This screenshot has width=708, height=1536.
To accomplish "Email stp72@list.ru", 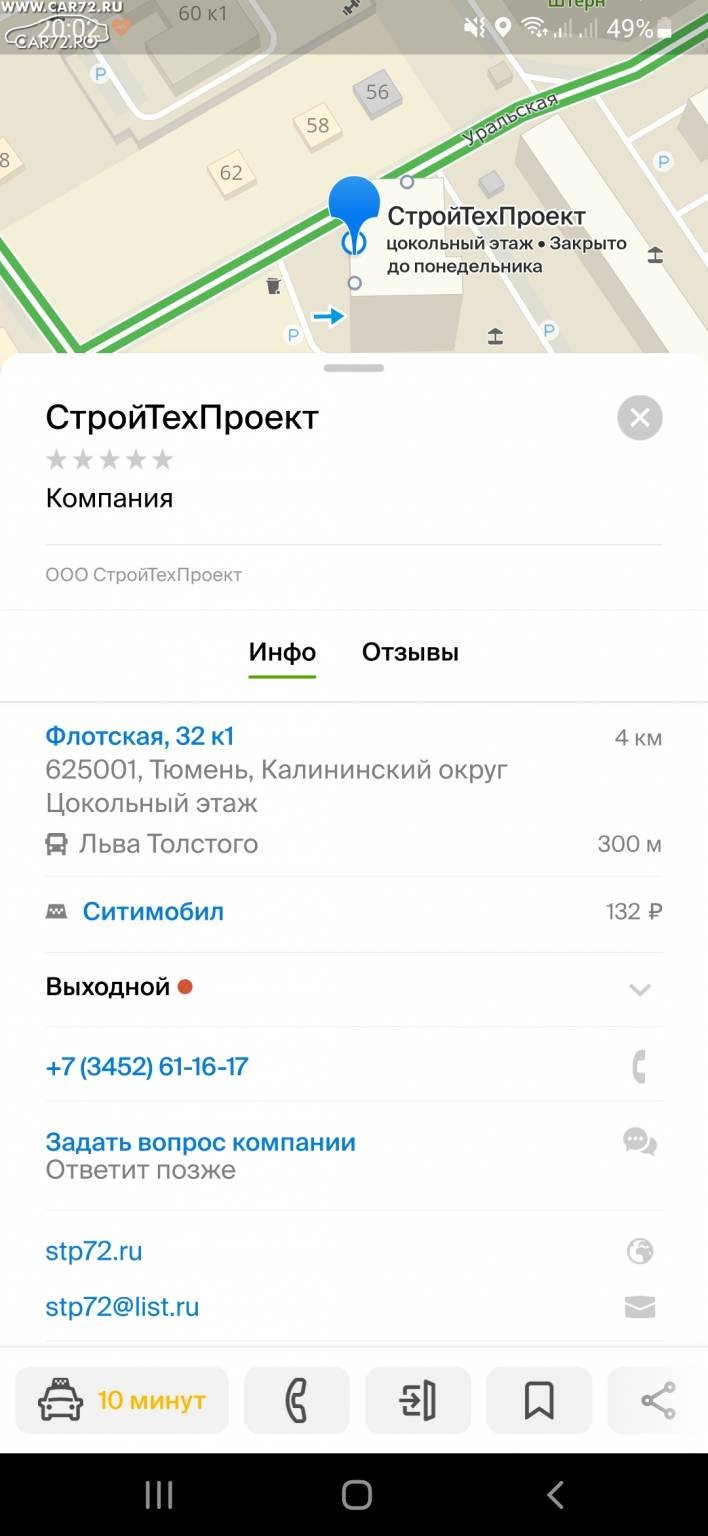I will [122, 1307].
